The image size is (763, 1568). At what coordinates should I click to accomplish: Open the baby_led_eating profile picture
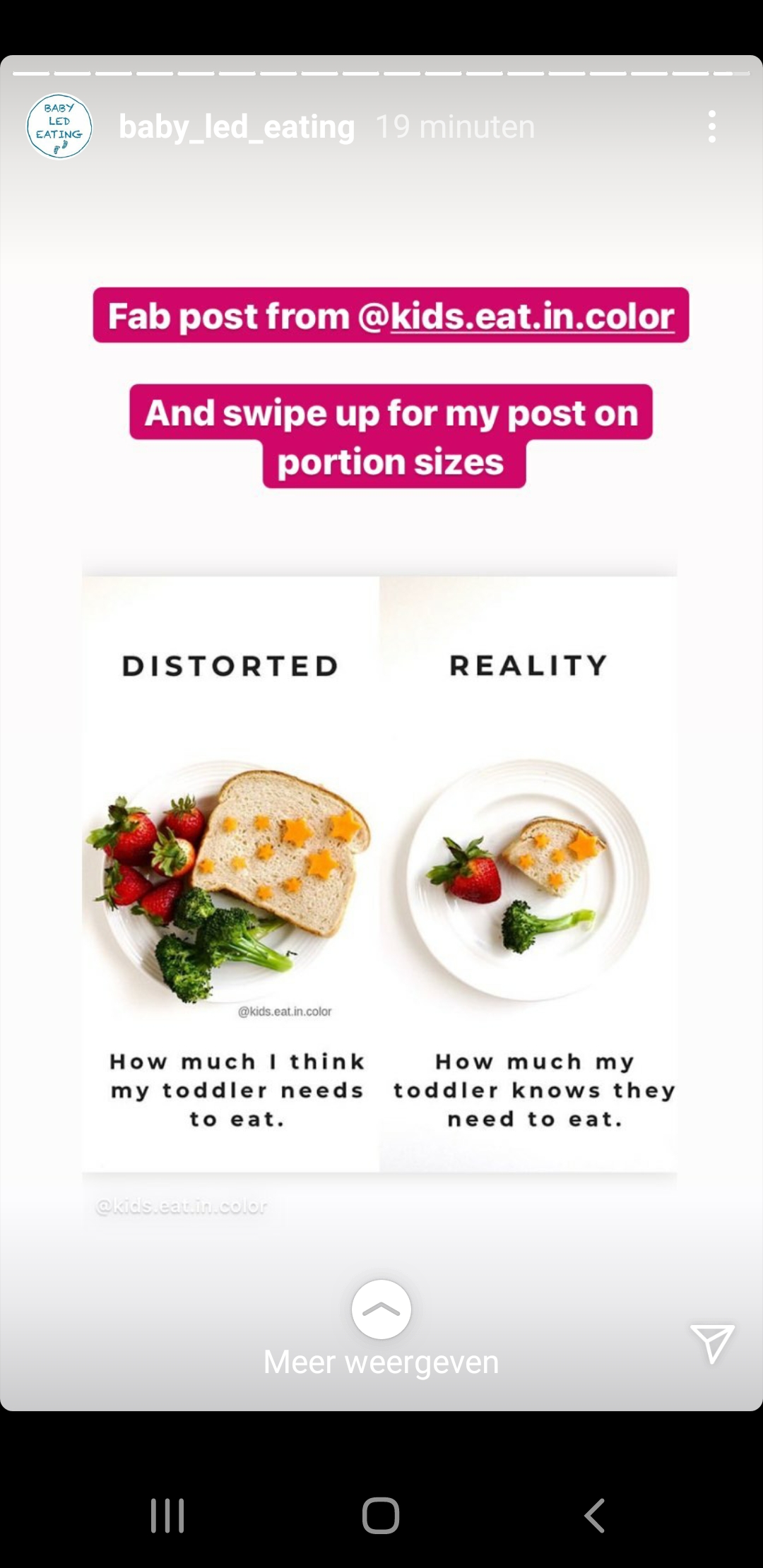click(59, 126)
